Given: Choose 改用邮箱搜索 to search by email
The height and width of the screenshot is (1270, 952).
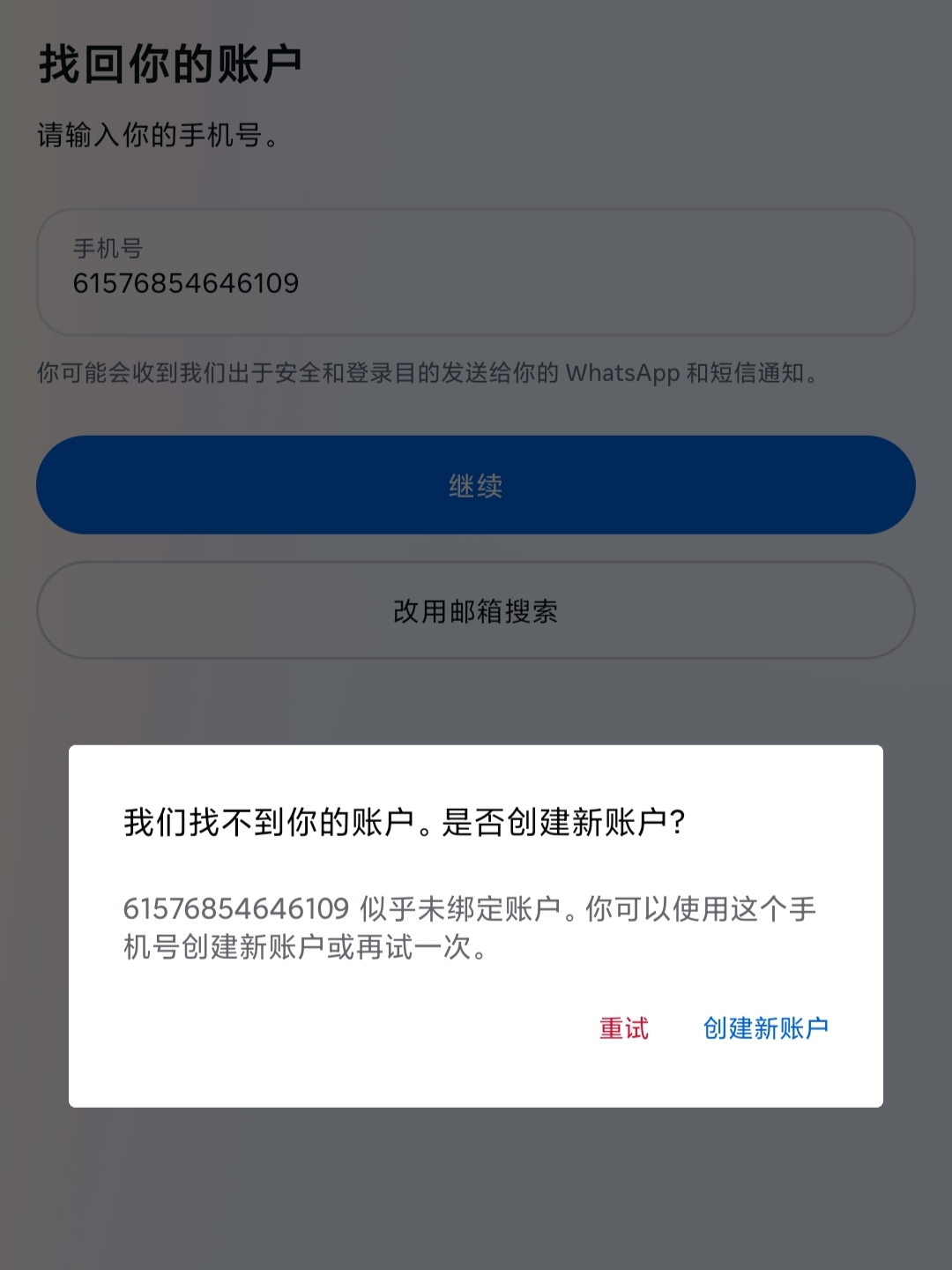Looking at the screenshot, I should pos(476,611).
